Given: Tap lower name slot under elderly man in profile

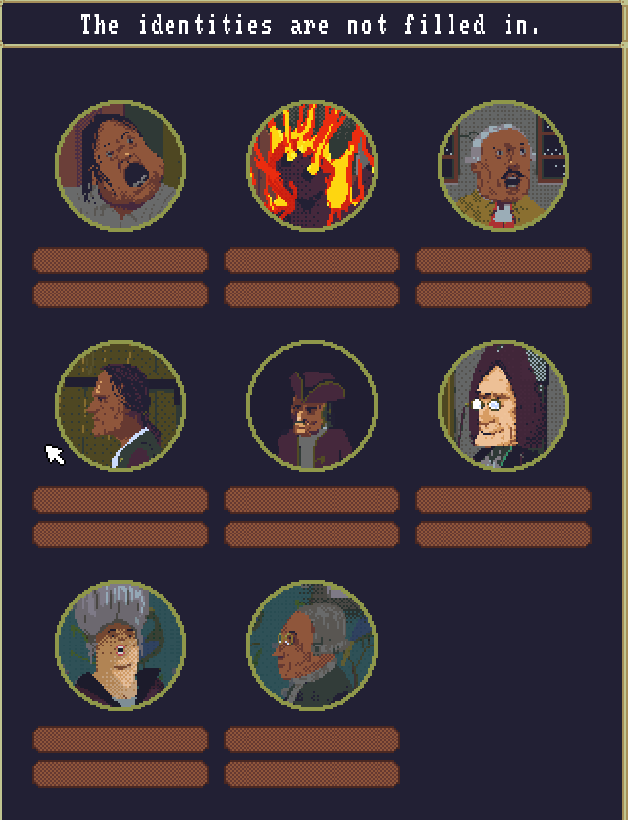Looking at the screenshot, I should click(x=312, y=774).
